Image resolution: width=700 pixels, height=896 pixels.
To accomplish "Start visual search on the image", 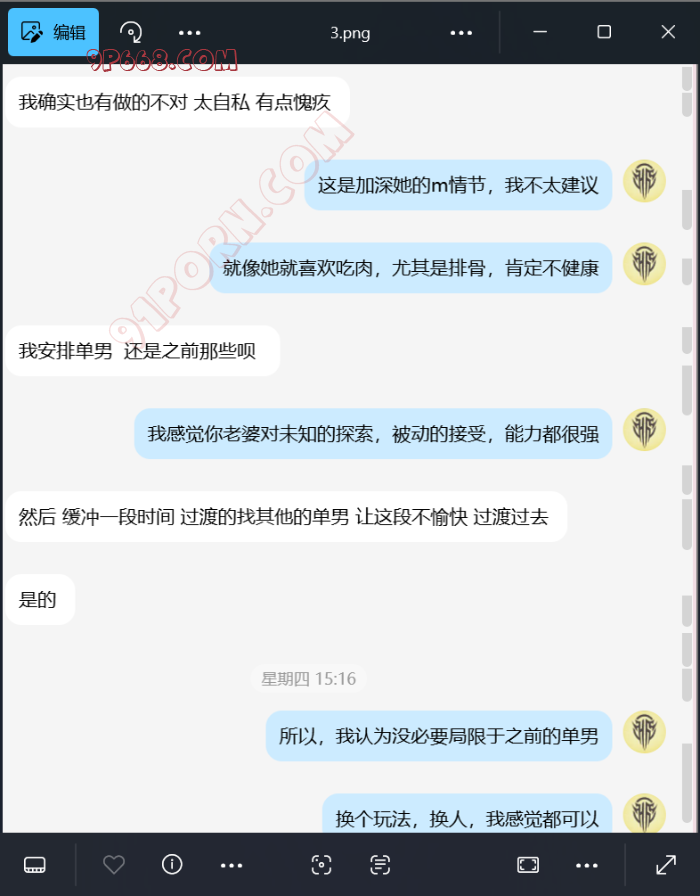I will click(x=321, y=865).
